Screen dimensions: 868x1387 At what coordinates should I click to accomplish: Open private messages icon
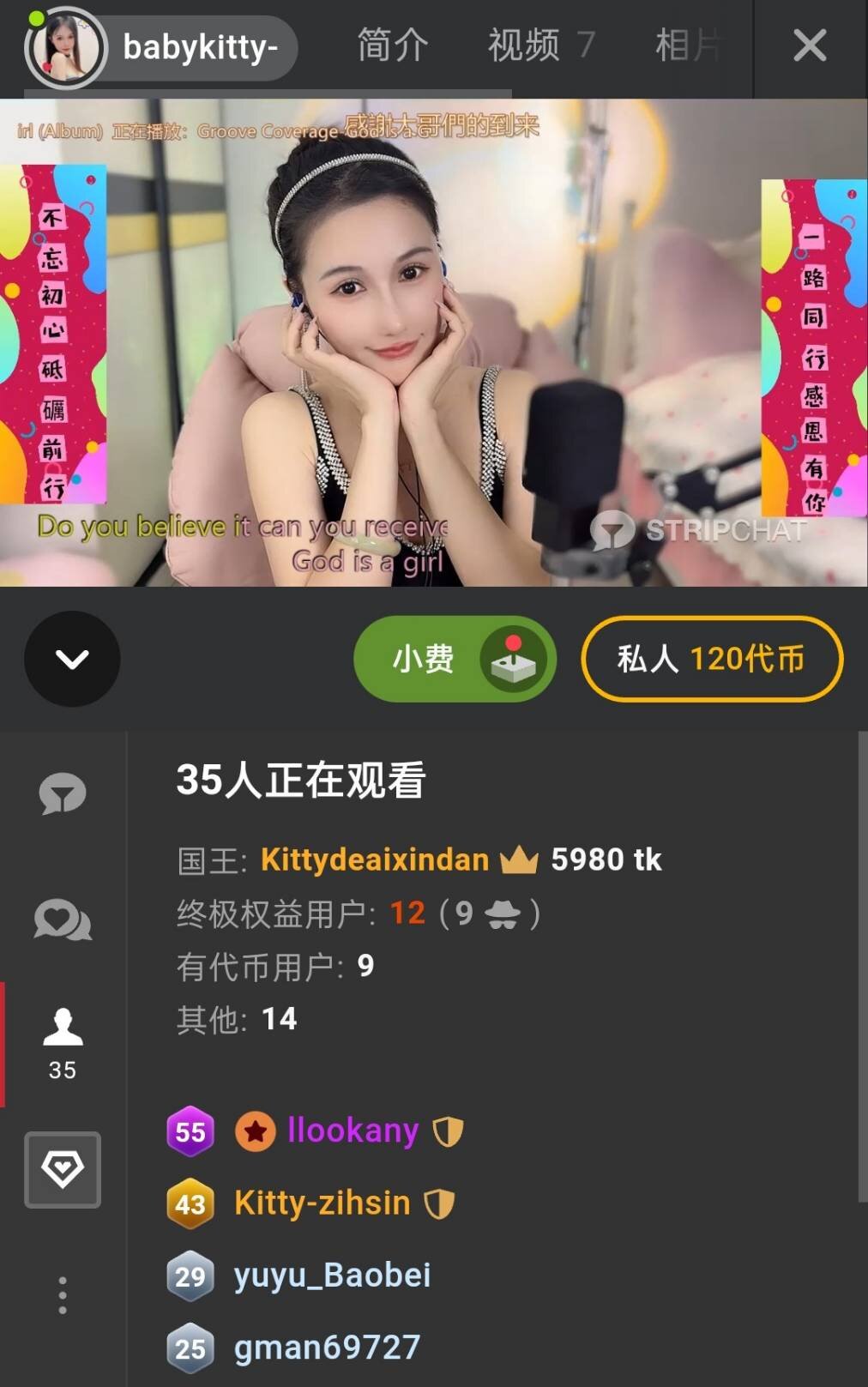pos(63,920)
